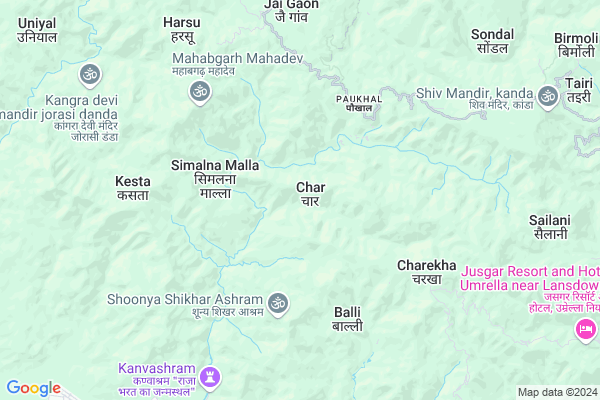Open the Jusgar Resort hotel marker
Image resolution: width=600 pixels, height=400 pixels.
point(586,328)
